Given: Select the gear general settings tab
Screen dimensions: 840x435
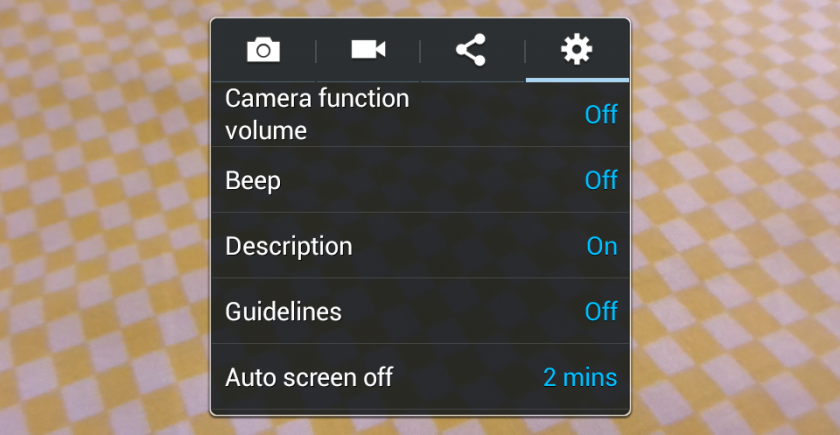Looking at the screenshot, I should [x=577, y=50].
